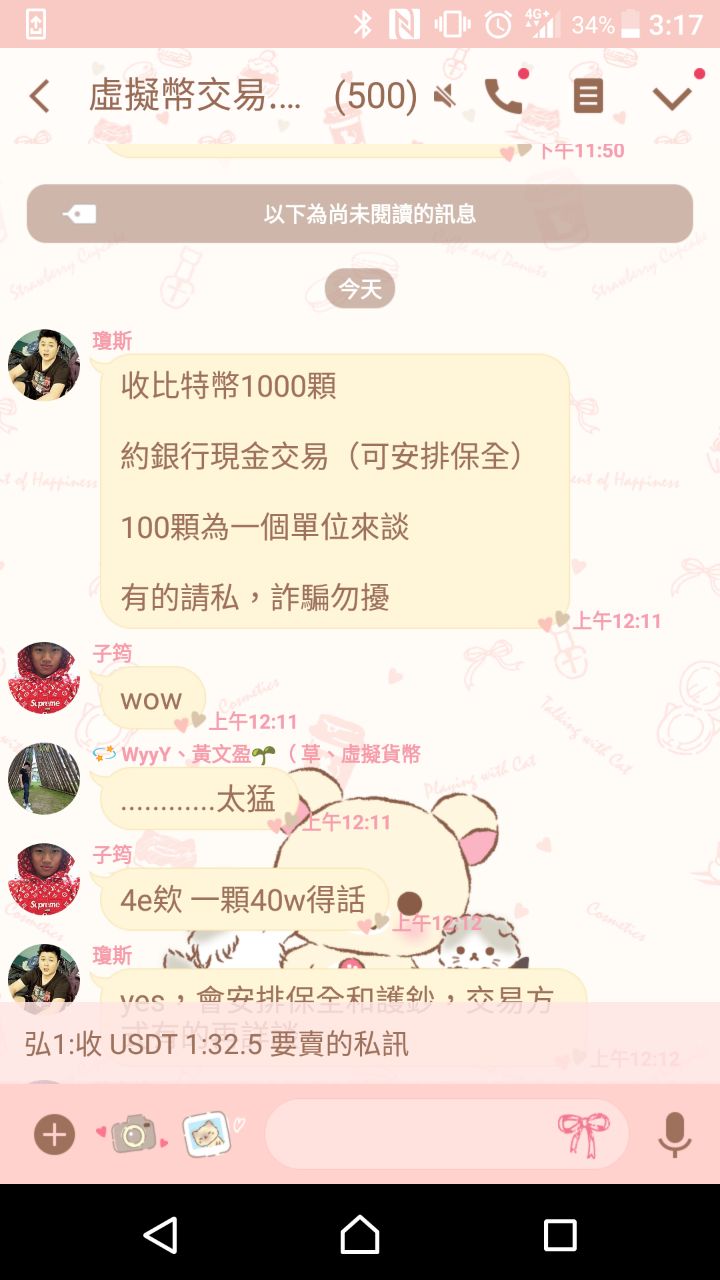This screenshot has height=1280, width=720.
Task: View 瓊斯's profile from the 收比特幣1000顆 message
Action: tap(44, 365)
